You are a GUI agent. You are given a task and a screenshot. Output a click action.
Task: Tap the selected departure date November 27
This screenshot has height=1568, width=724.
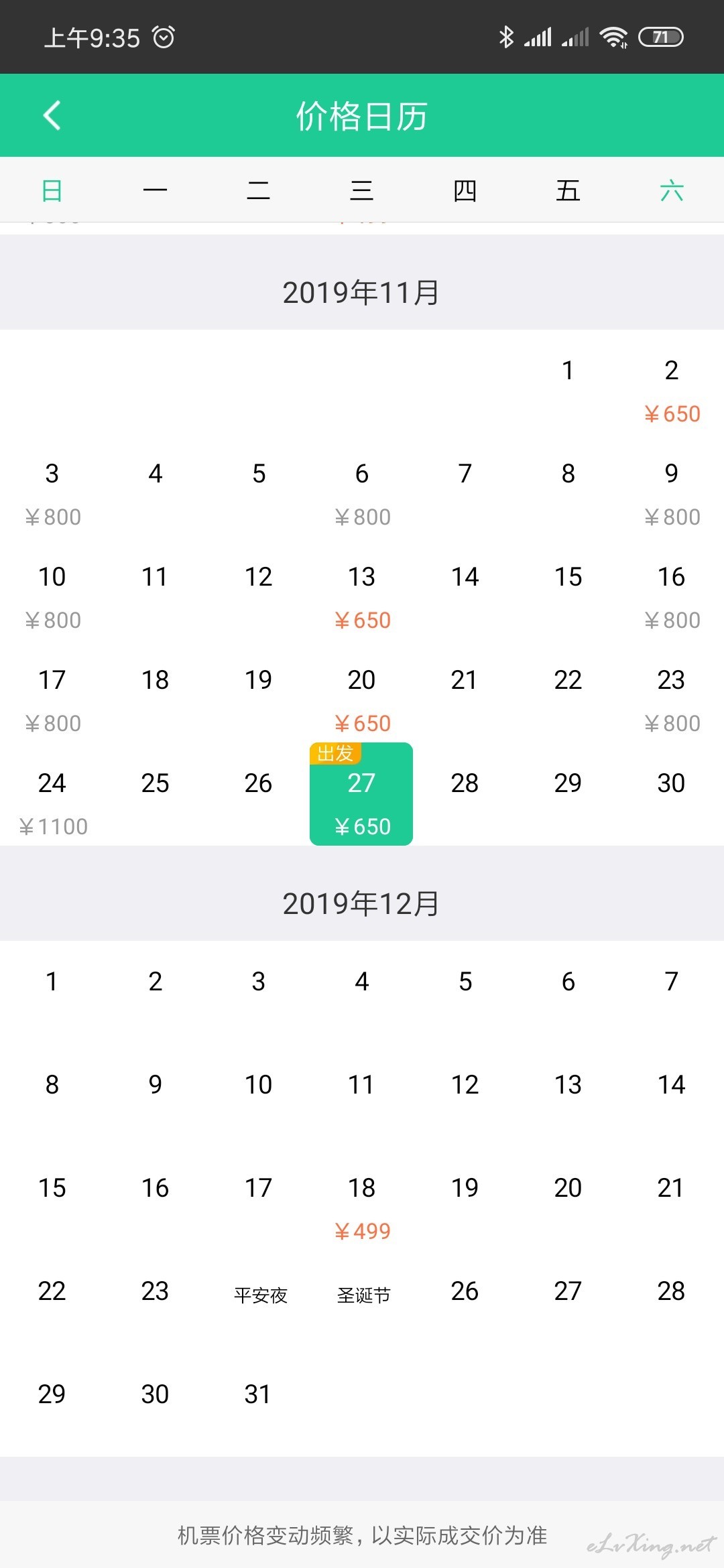click(361, 794)
